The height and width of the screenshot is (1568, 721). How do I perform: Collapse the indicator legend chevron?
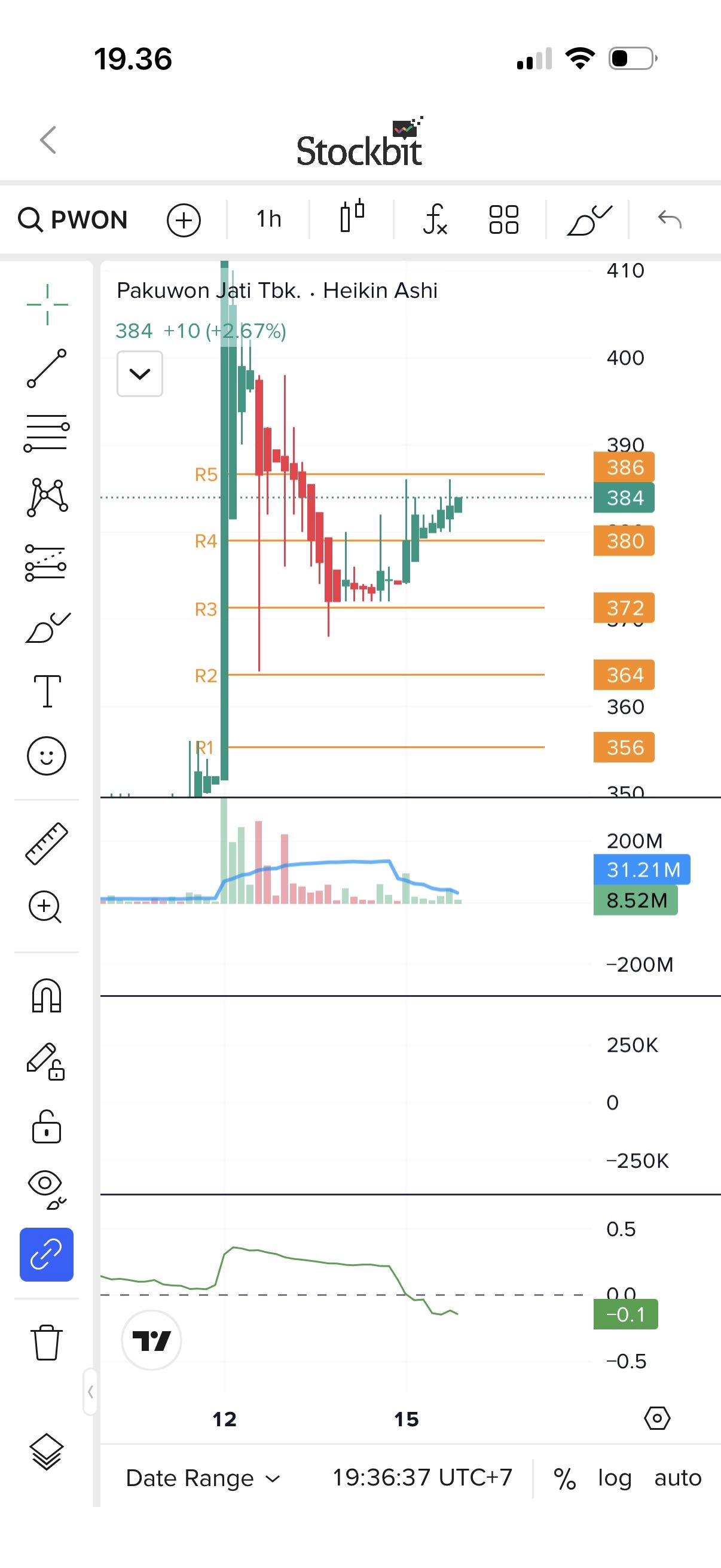point(140,374)
